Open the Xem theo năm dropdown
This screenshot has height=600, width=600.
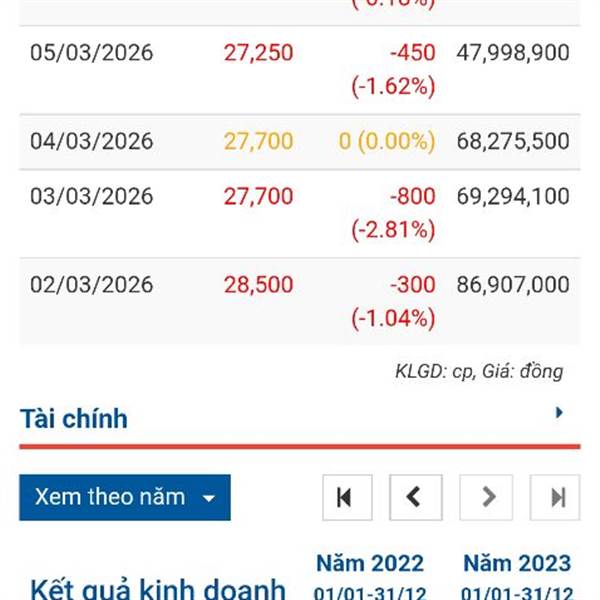(x=125, y=497)
